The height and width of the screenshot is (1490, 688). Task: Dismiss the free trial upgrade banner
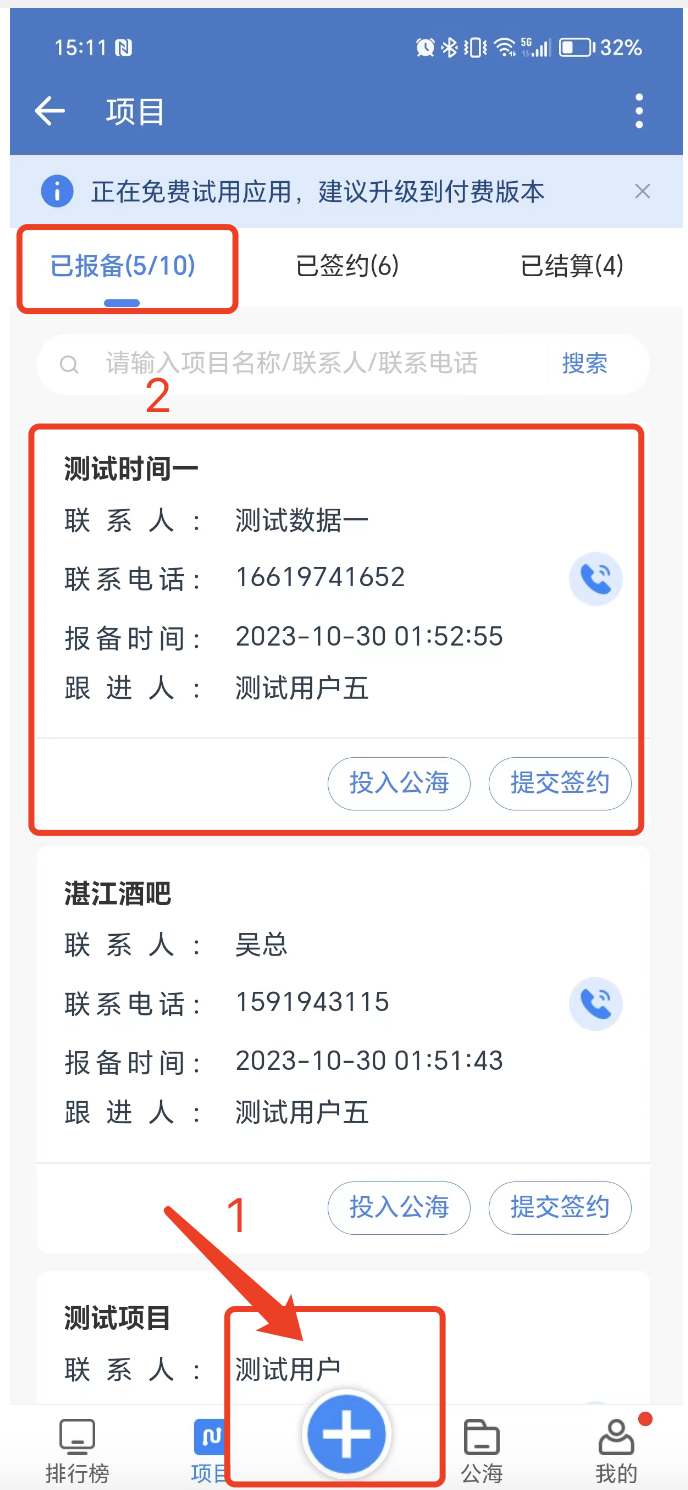643,191
